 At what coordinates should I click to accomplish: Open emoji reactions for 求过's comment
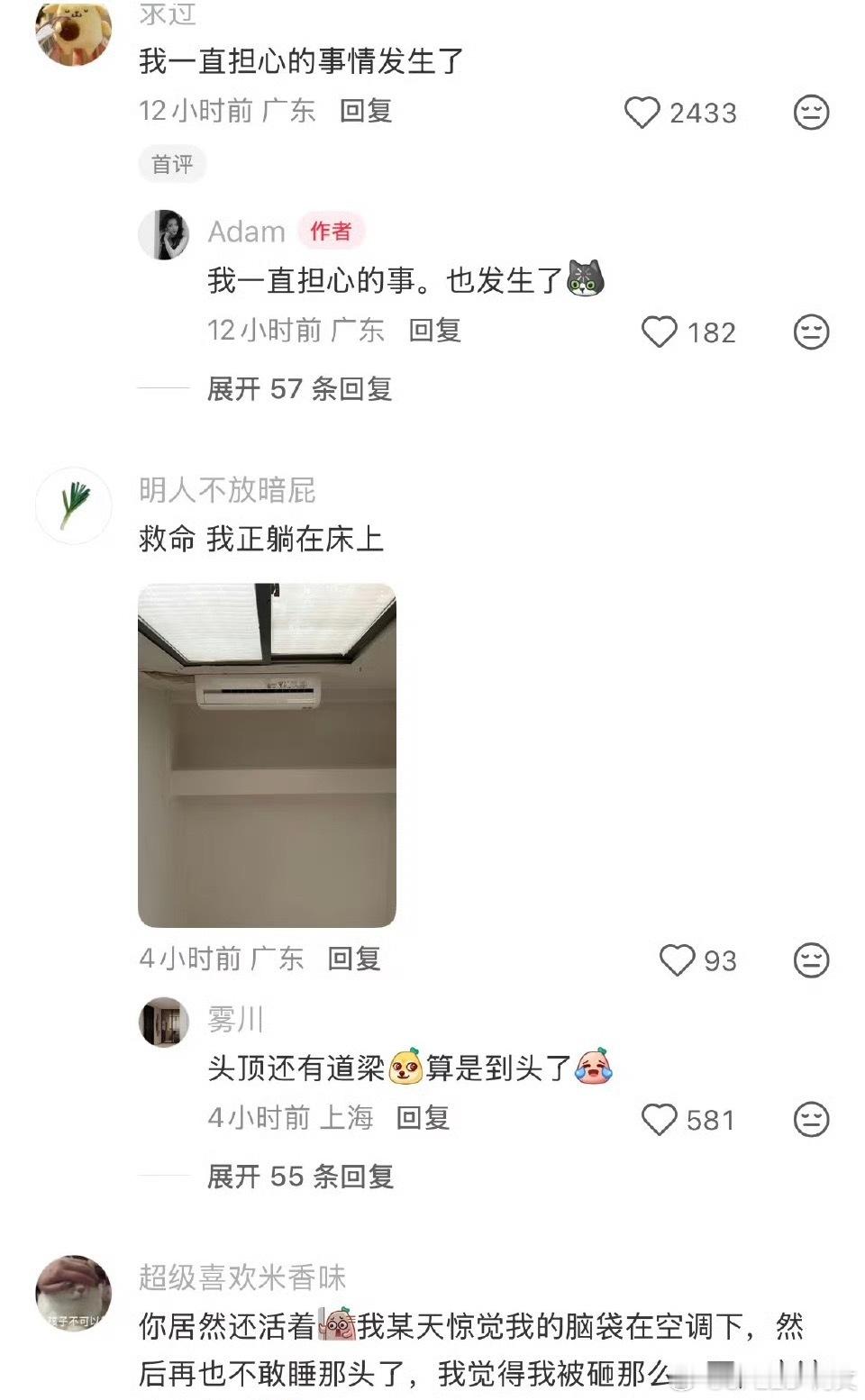pyautogui.click(x=810, y=112)
